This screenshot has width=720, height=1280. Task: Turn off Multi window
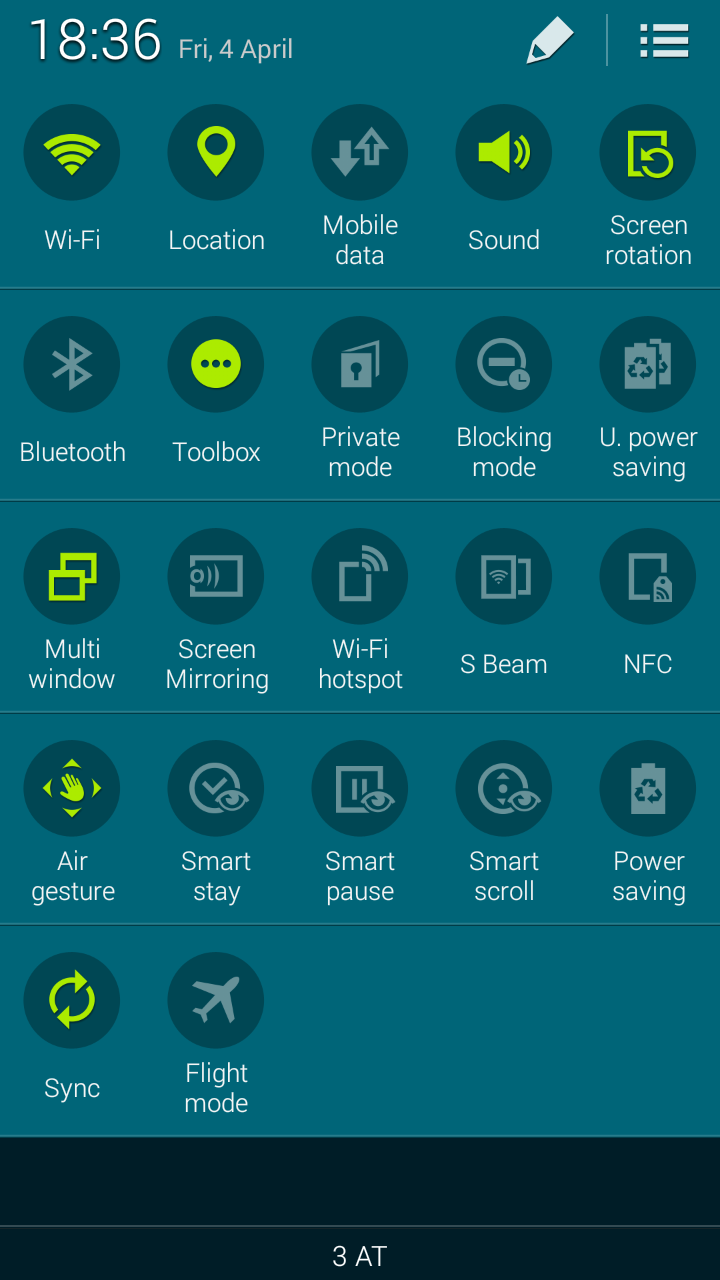[x=72, y=577]
